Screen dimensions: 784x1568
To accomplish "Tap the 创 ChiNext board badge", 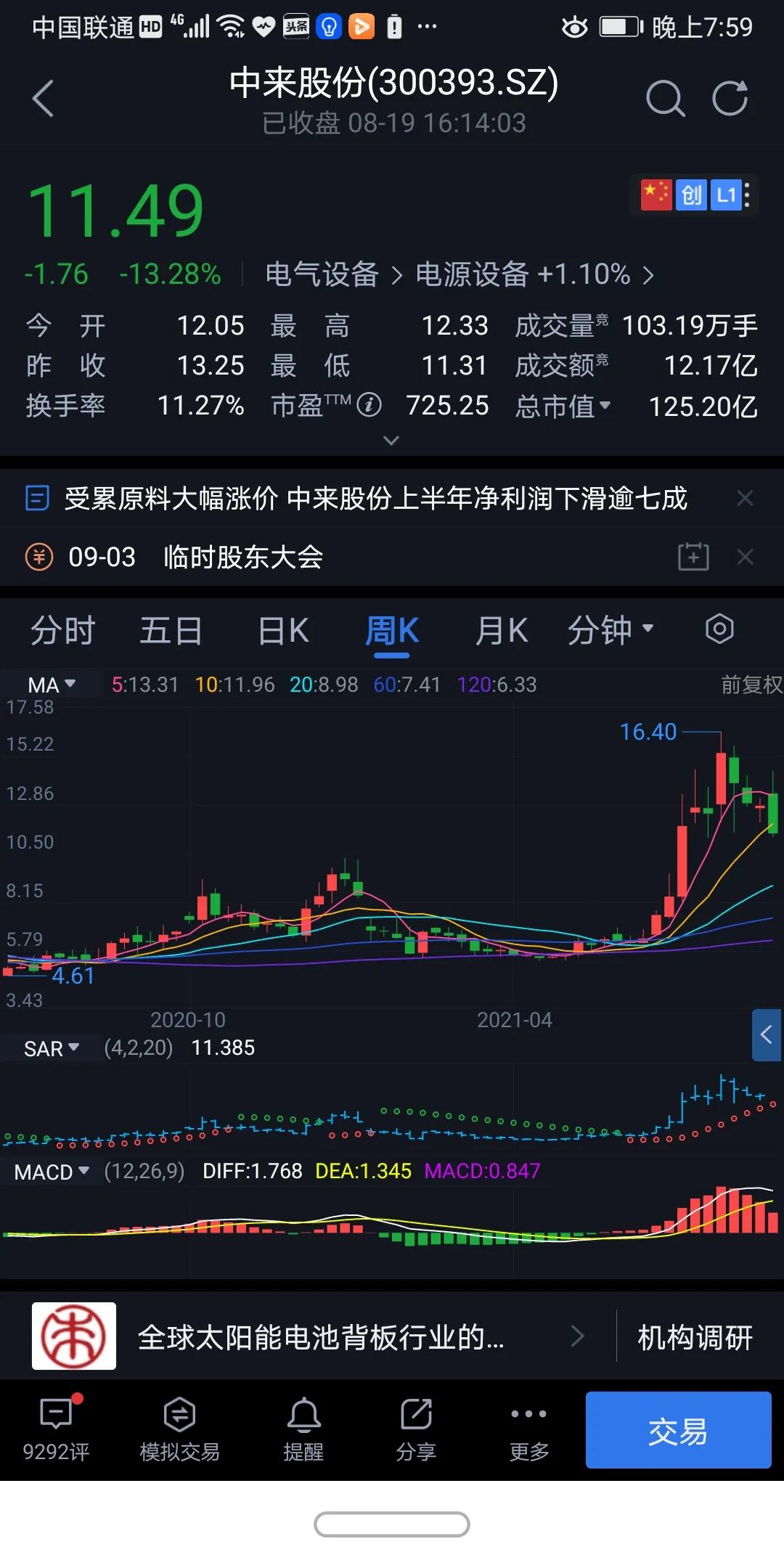I will coord(691,195).
